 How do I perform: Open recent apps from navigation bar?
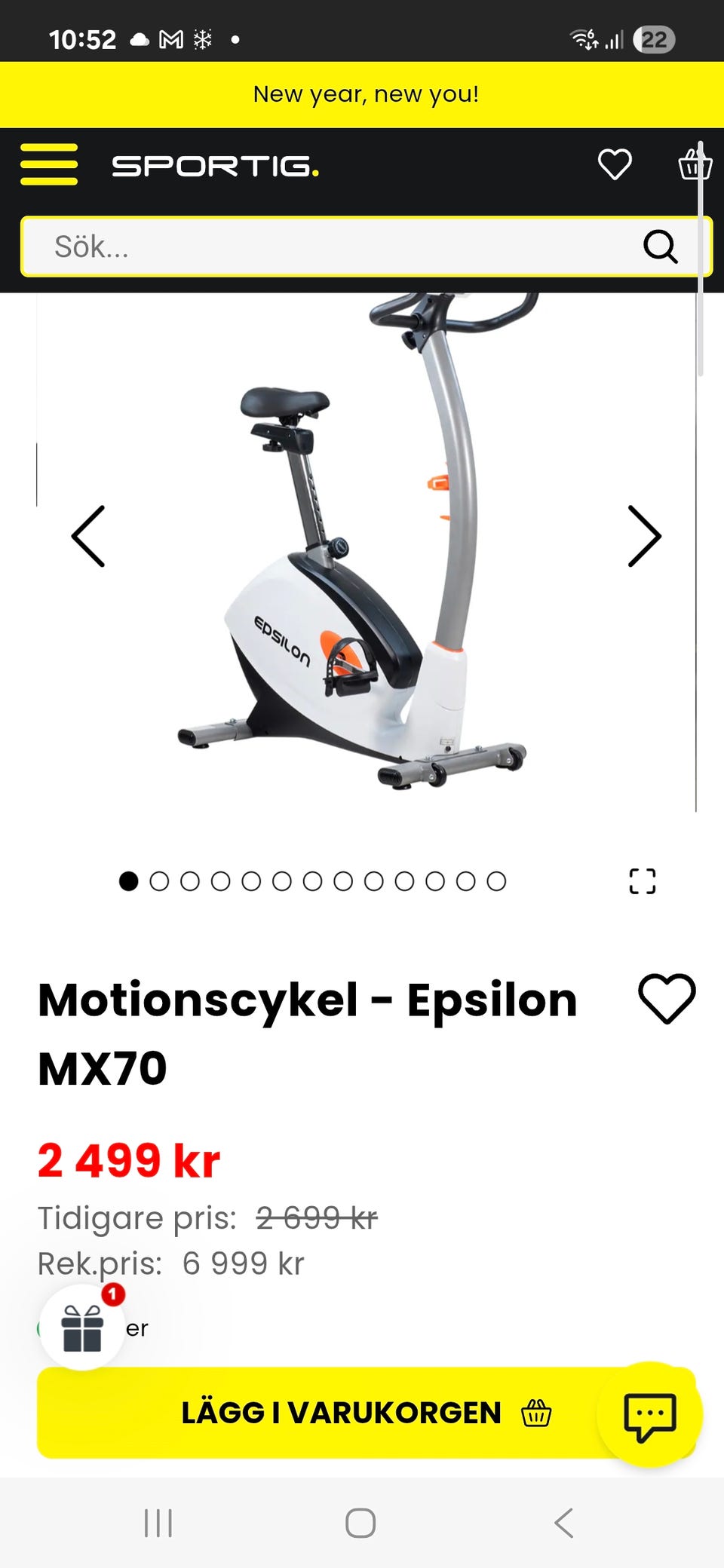(158, 1523)
